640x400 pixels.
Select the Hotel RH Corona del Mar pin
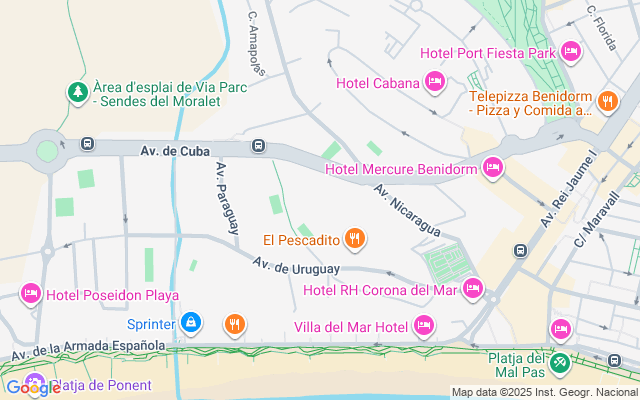click(x=473, y=290)
